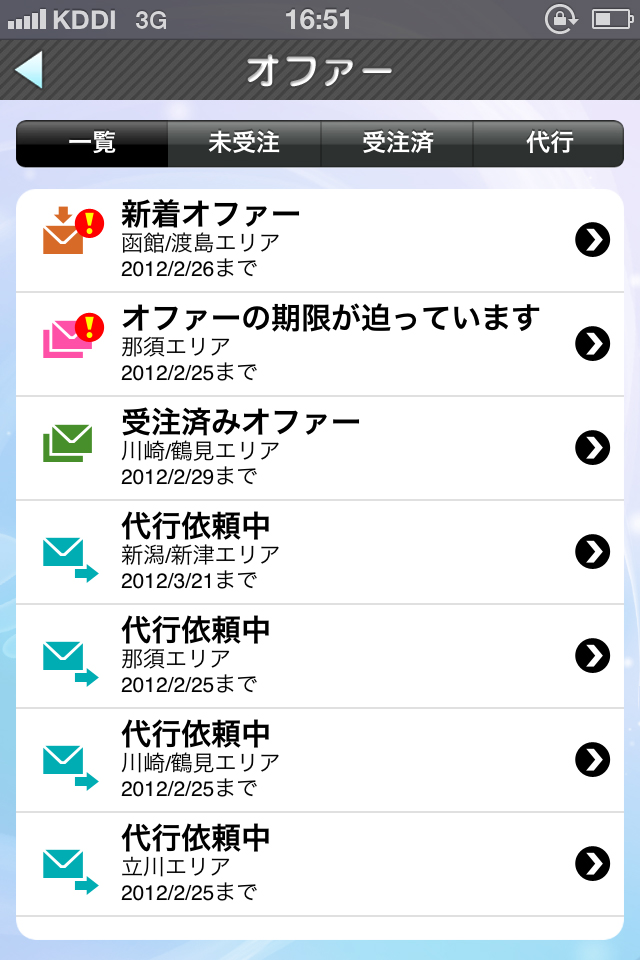View 代行依頼中 row for 川崎/鶴見エリア
This screenshot has height=960, width=640.
tap(320, 760)
